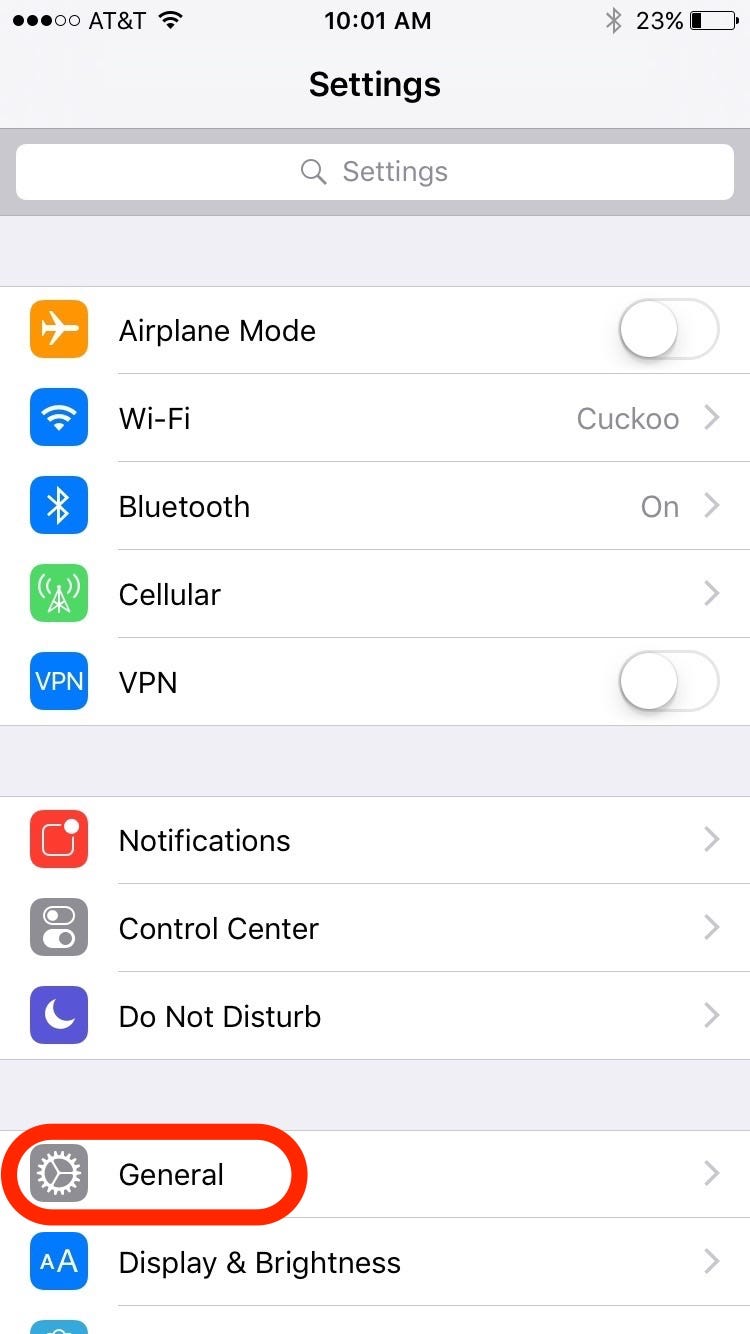Toggle the Airplane Mode switch

(x=669, y=329)
